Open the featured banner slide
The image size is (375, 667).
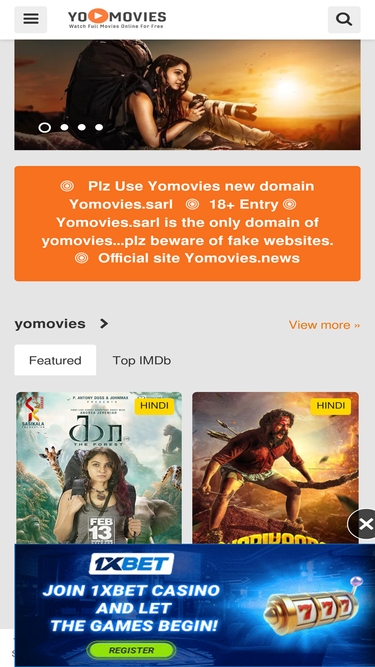point(188,95)
